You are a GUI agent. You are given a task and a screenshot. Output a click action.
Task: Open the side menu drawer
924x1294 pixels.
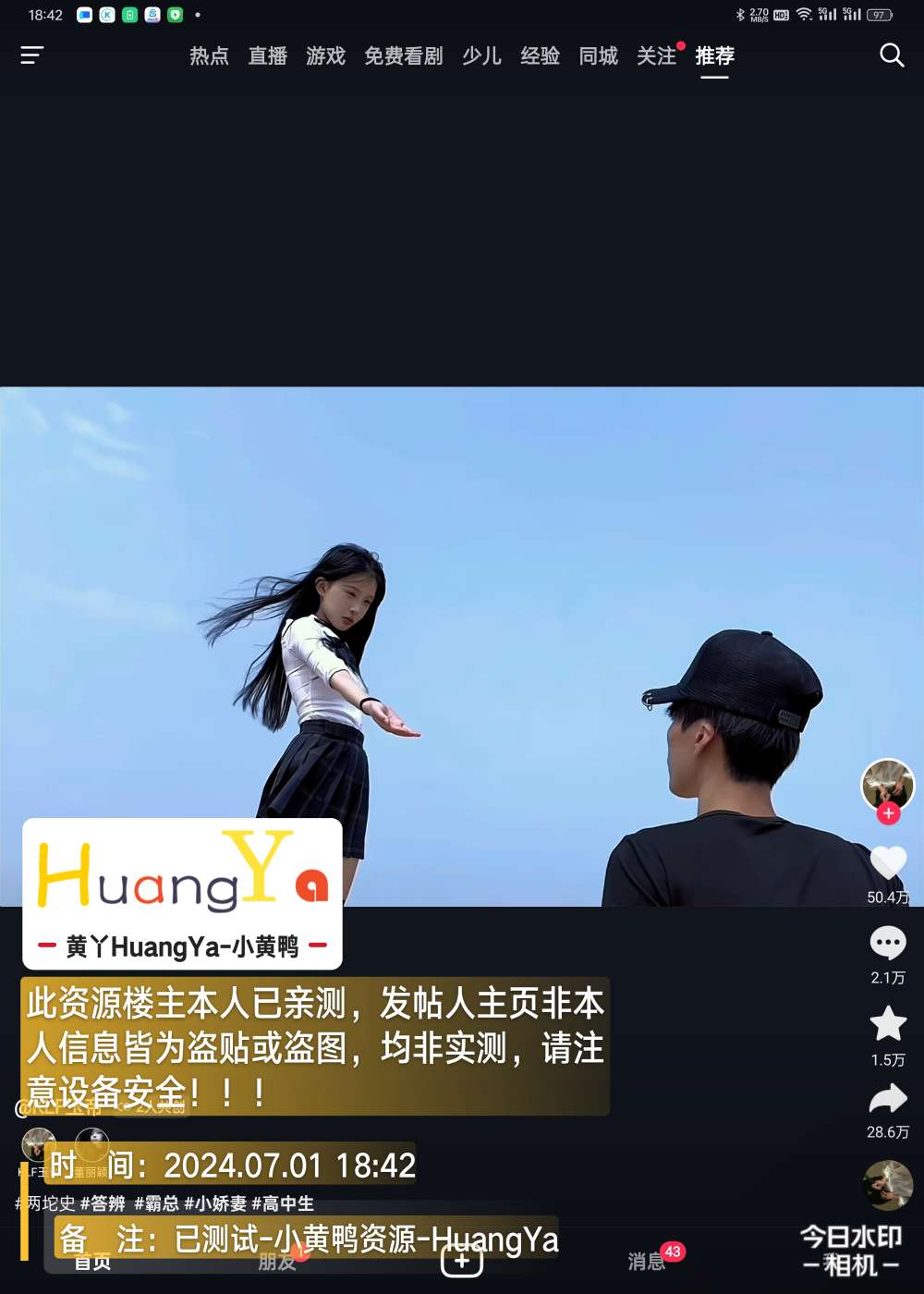pos(32,55)
